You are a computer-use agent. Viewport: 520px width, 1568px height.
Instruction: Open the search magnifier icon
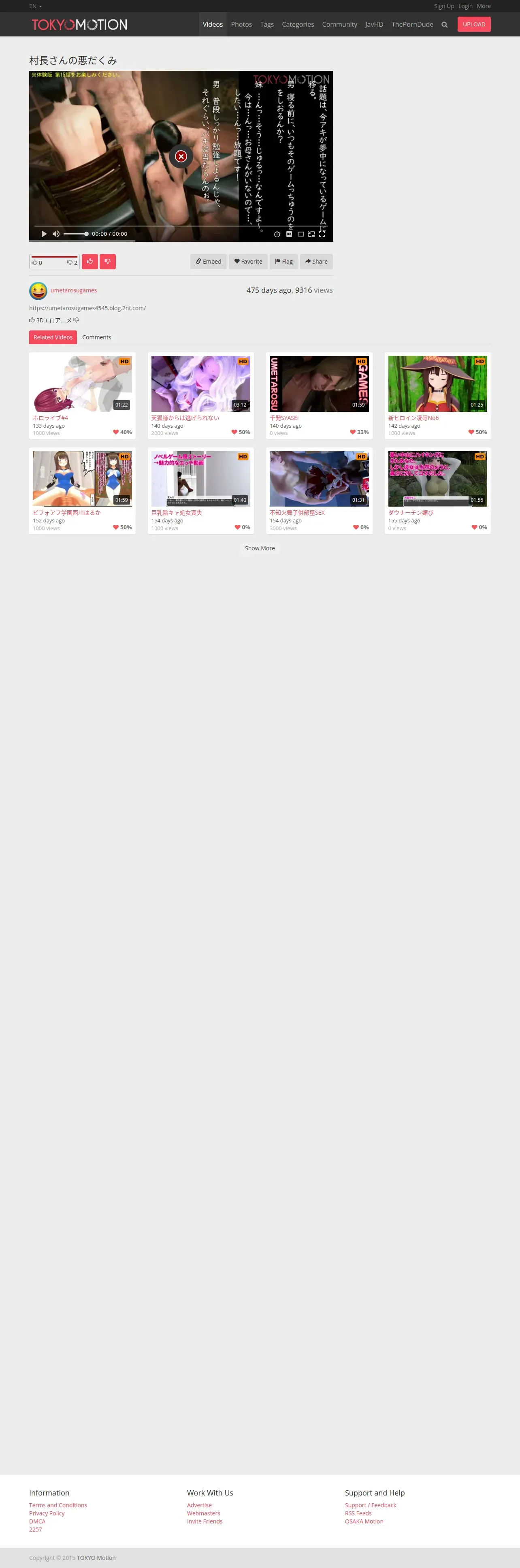click(x=445, y=25)
